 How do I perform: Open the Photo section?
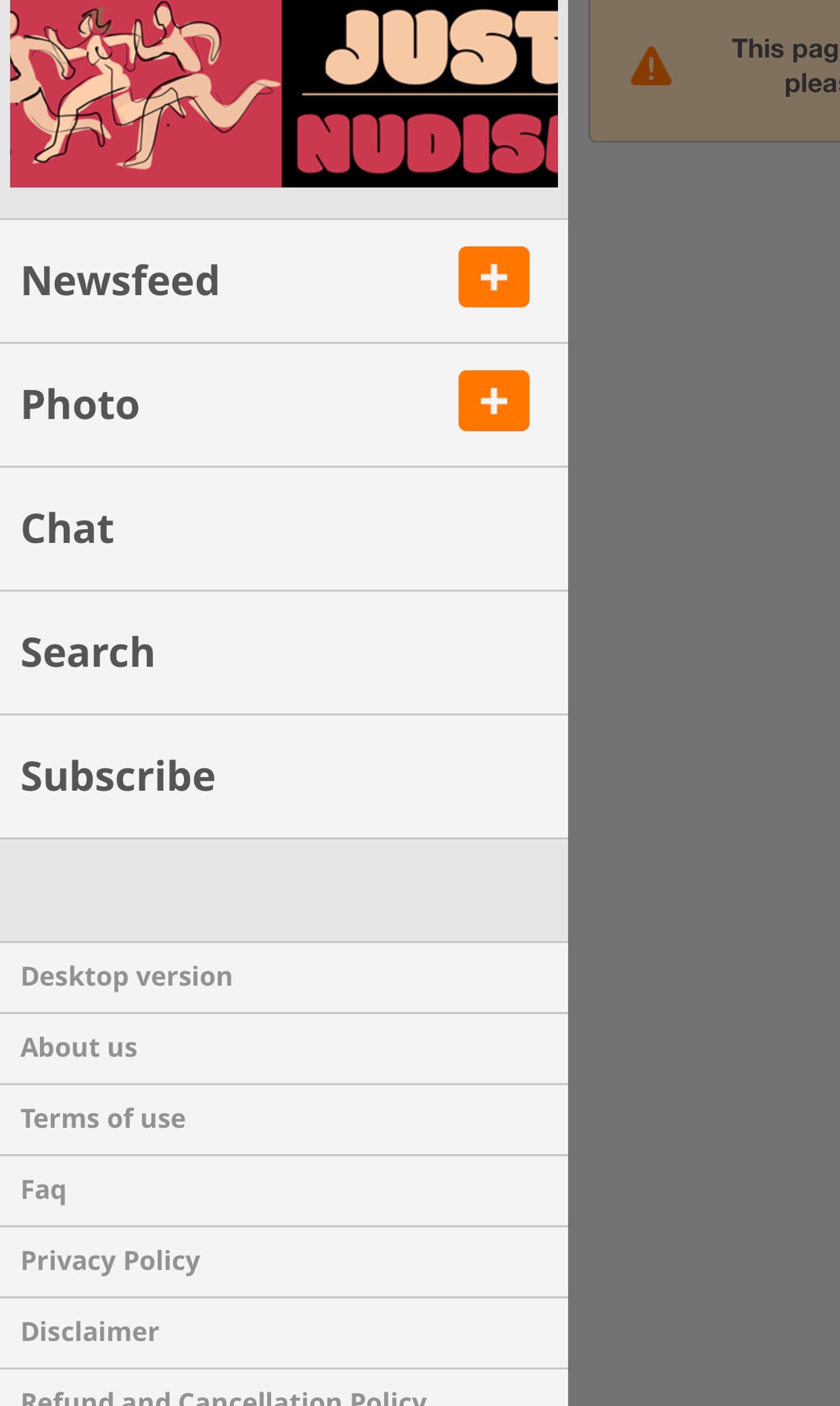(x=81, y=404)
